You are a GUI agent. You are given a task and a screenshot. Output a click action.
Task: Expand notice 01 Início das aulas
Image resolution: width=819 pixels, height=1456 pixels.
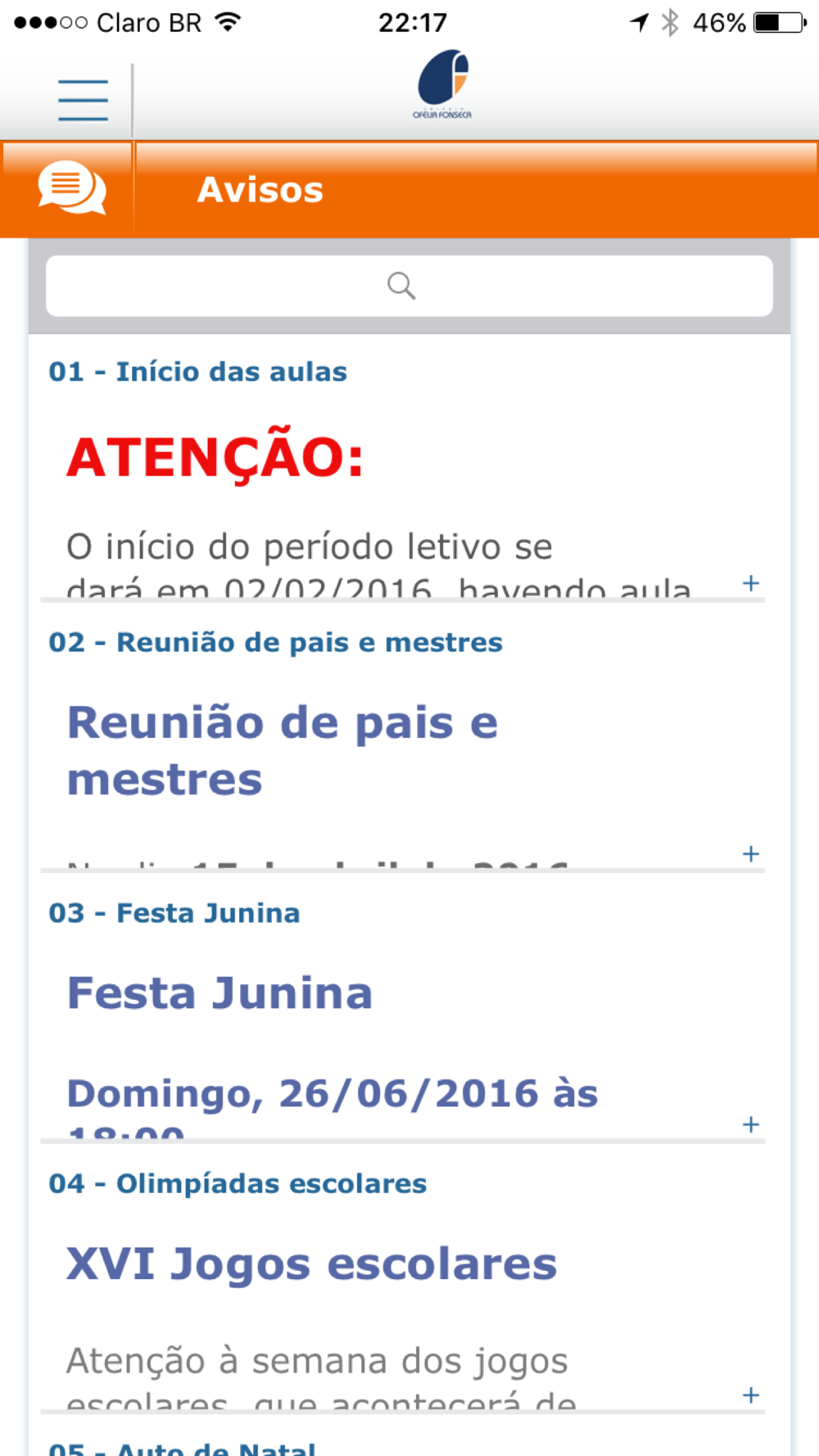(x=751, y=583)
